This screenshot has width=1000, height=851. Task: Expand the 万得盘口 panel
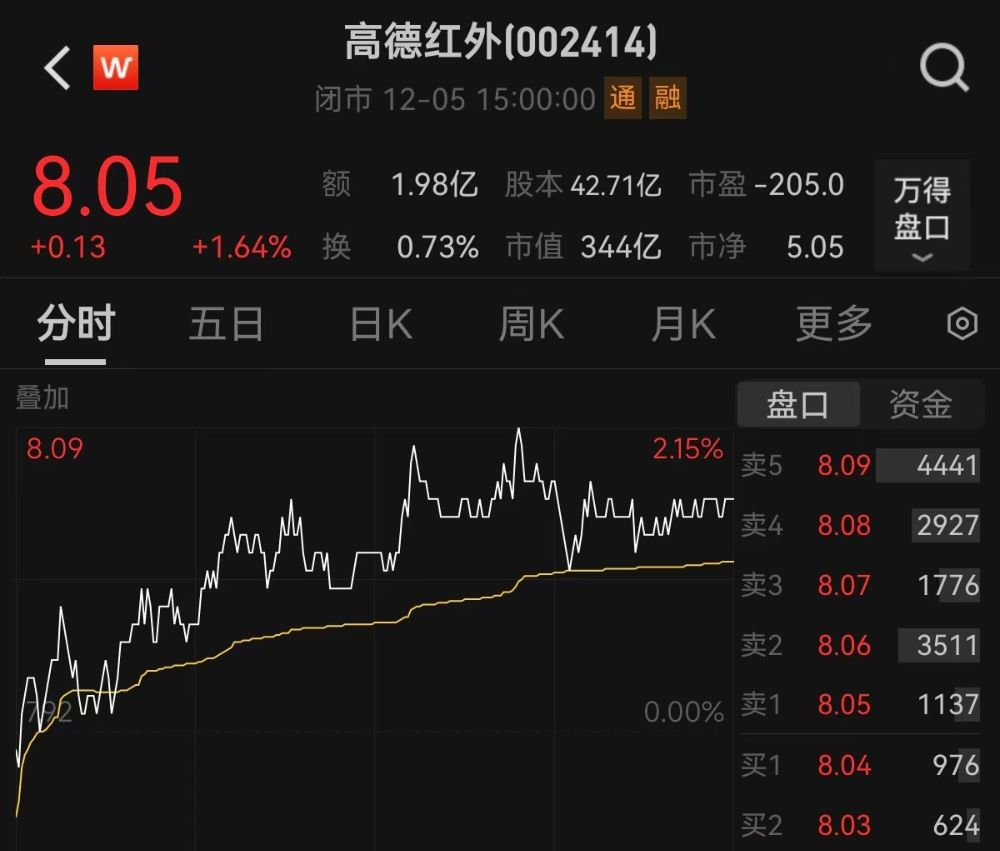pos(922,215)
